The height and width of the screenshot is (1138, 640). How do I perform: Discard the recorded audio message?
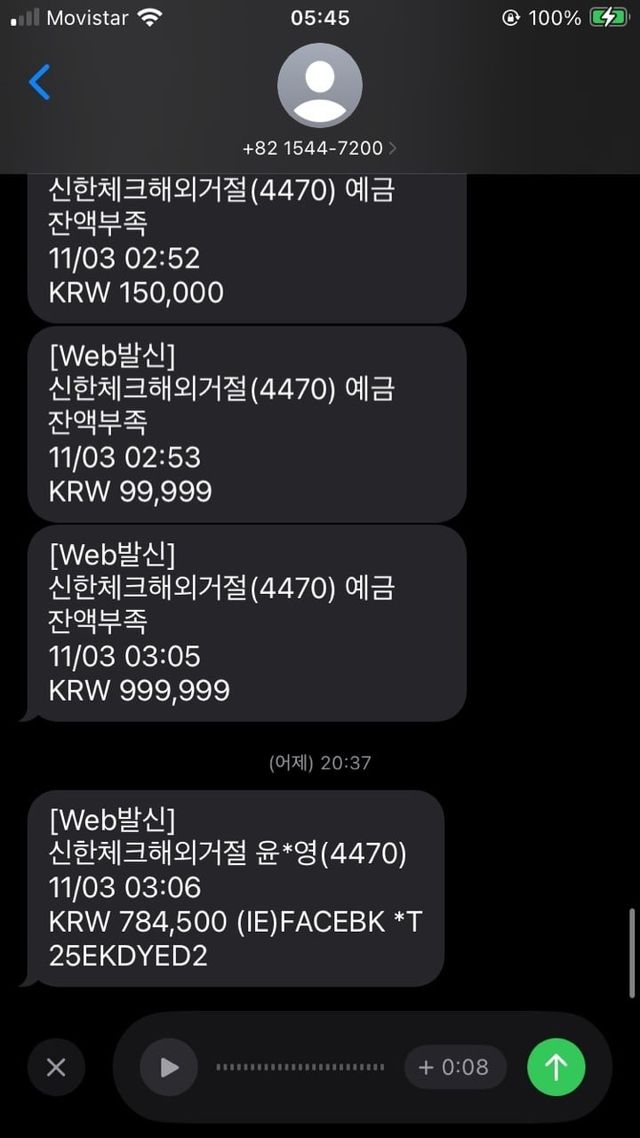(x=56, y=1067)
